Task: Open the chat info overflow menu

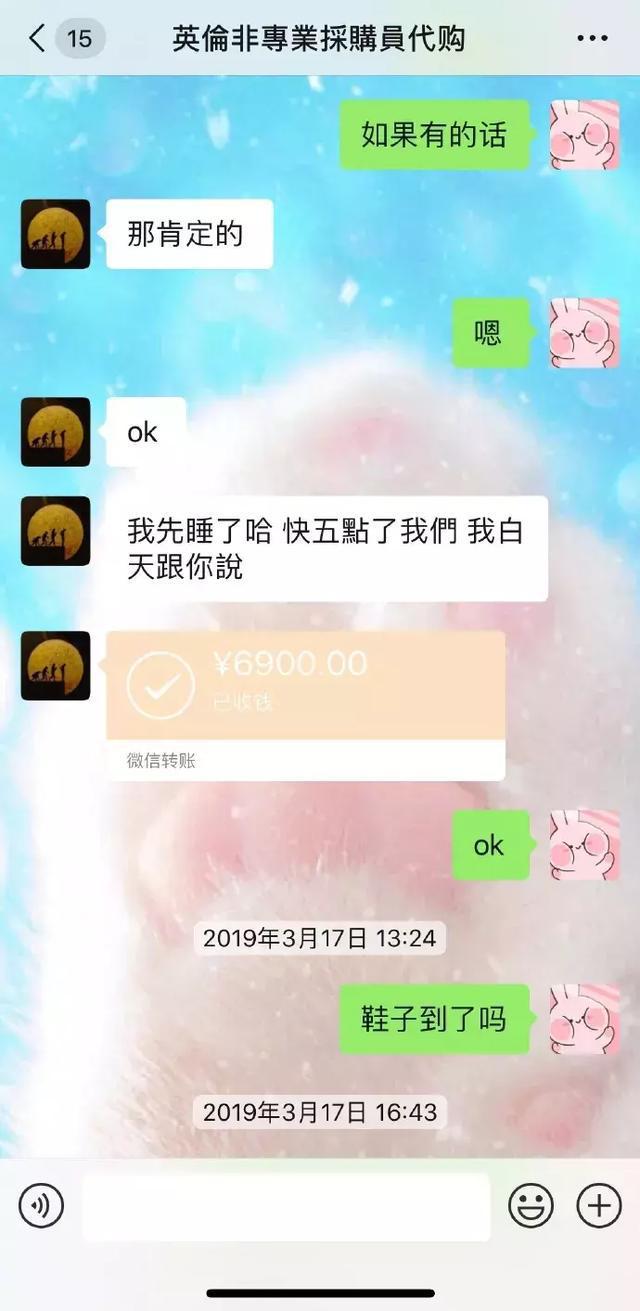Action: 592,39
